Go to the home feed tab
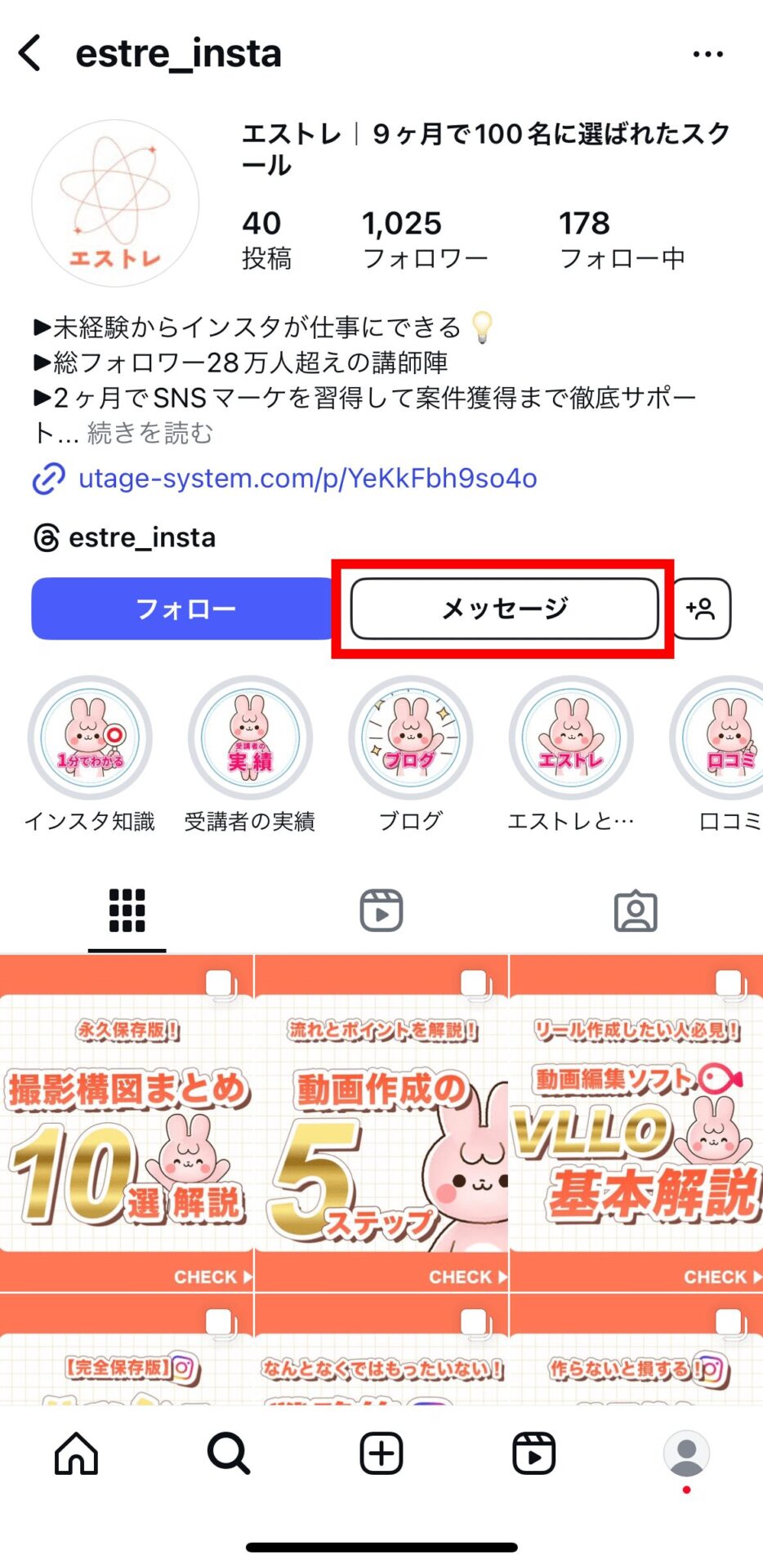 [x=76, y=1454]
